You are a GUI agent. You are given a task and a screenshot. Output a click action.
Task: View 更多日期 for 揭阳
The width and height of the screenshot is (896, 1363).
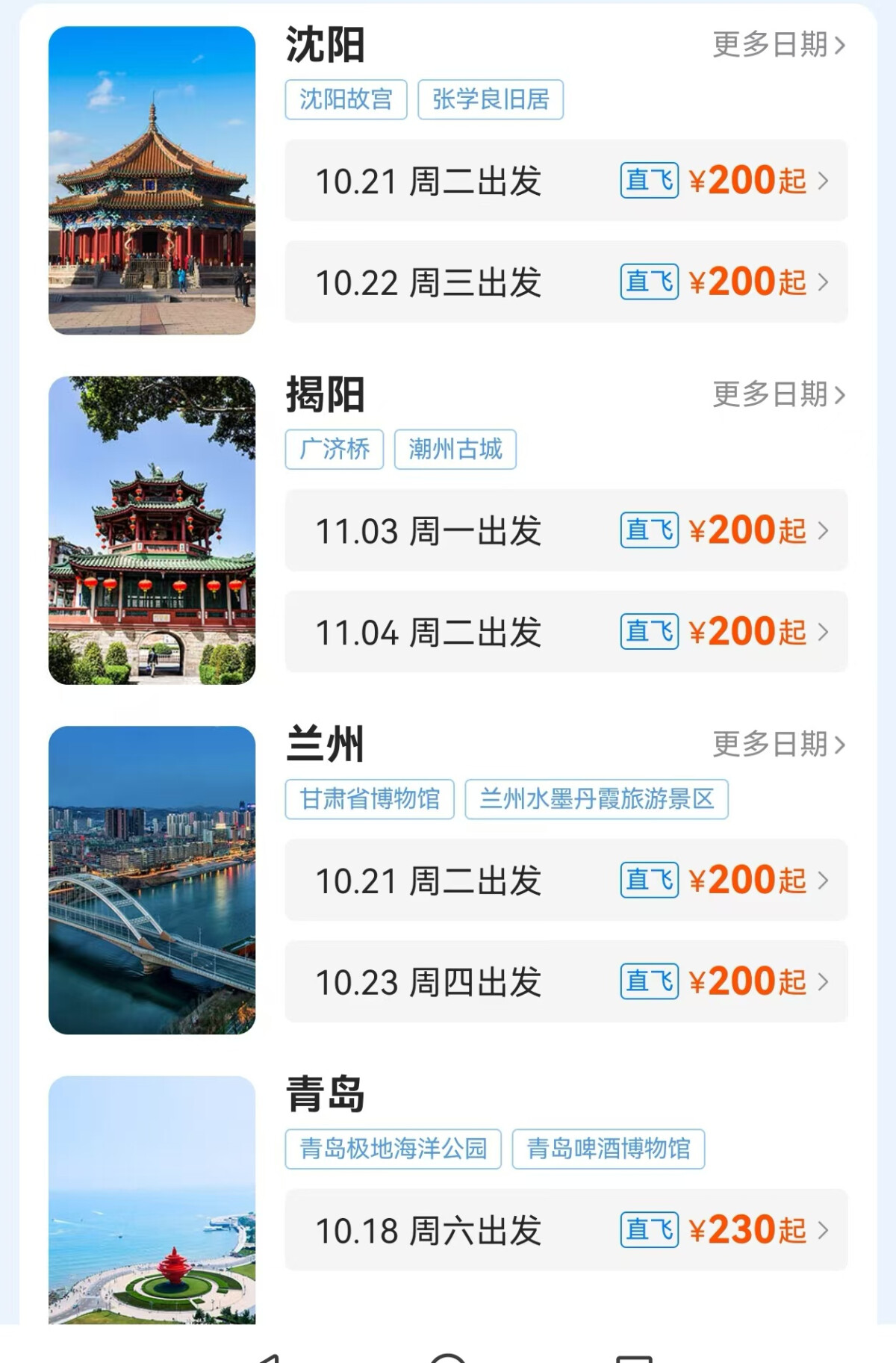(x=779, y=394)
